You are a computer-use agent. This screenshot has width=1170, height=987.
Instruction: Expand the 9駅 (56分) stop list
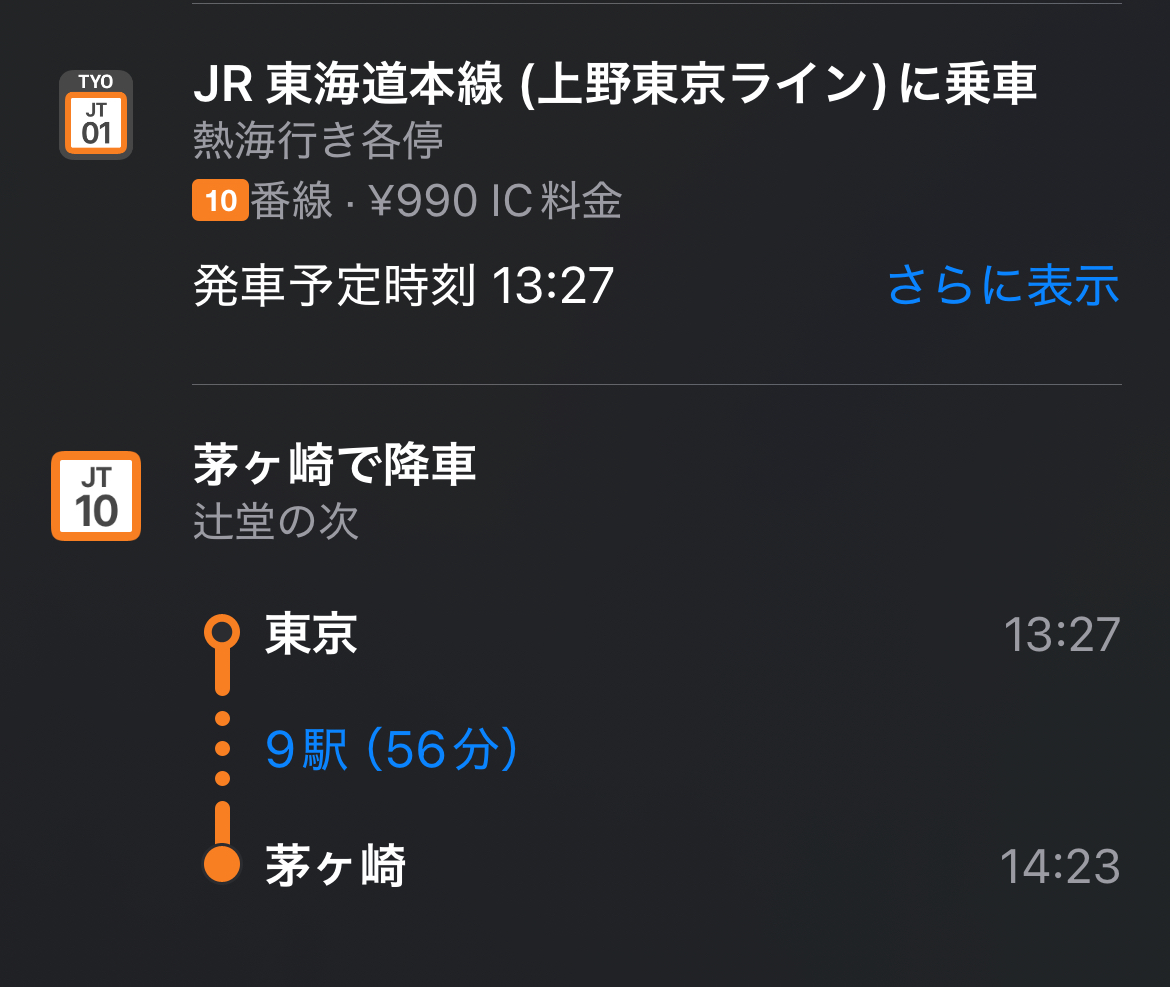[392, 749]
